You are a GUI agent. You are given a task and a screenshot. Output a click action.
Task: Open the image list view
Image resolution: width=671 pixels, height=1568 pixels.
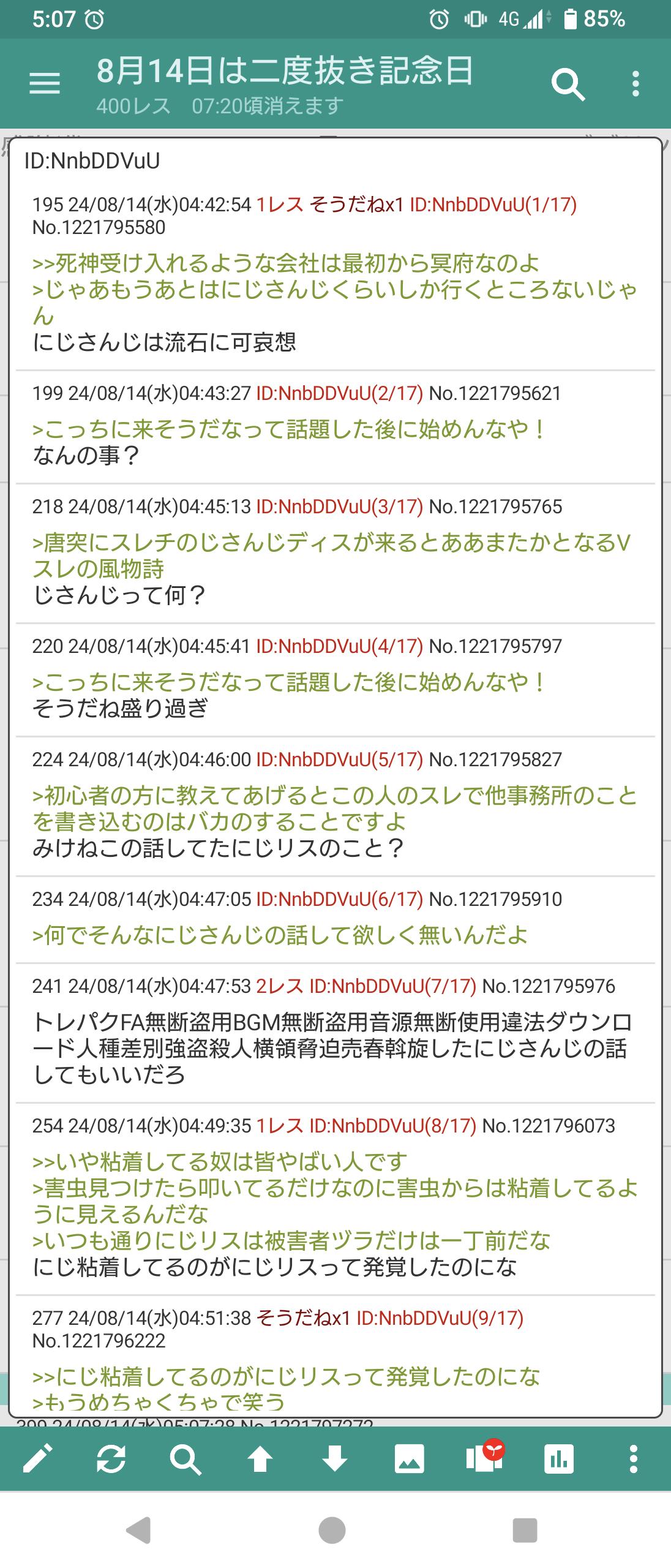[x=409, y=1458]
